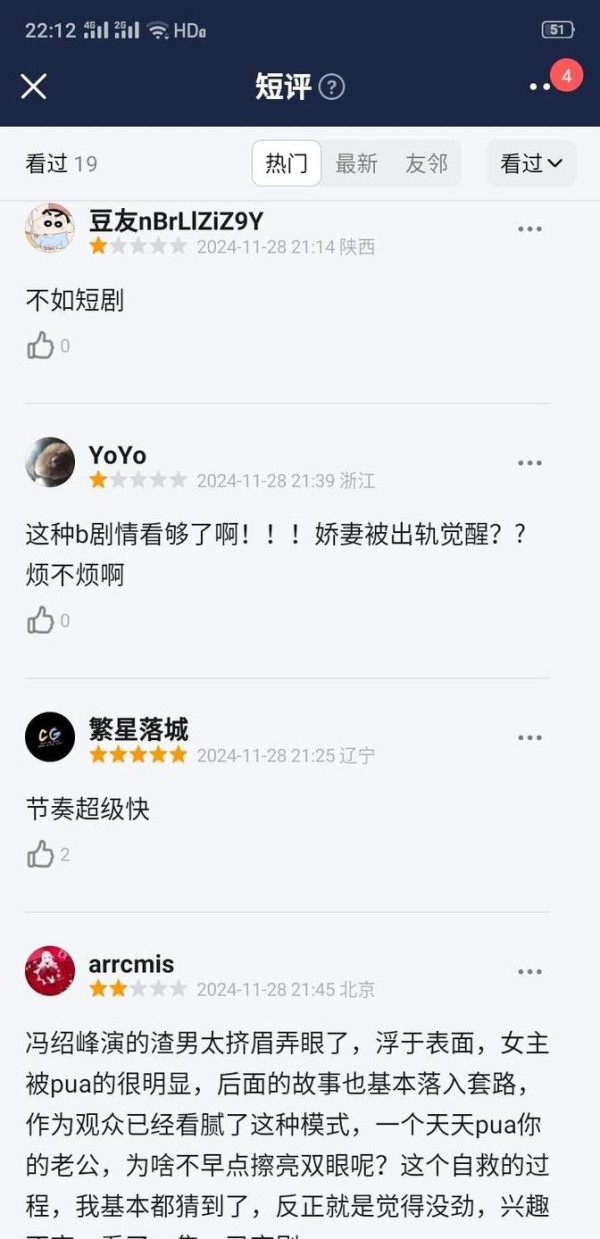The width and height of the screenshot is (600, 1239).
Task: Like 繁星落城's review "节奏超级快"
Action: pyautogui.click(x=41, y=854)
